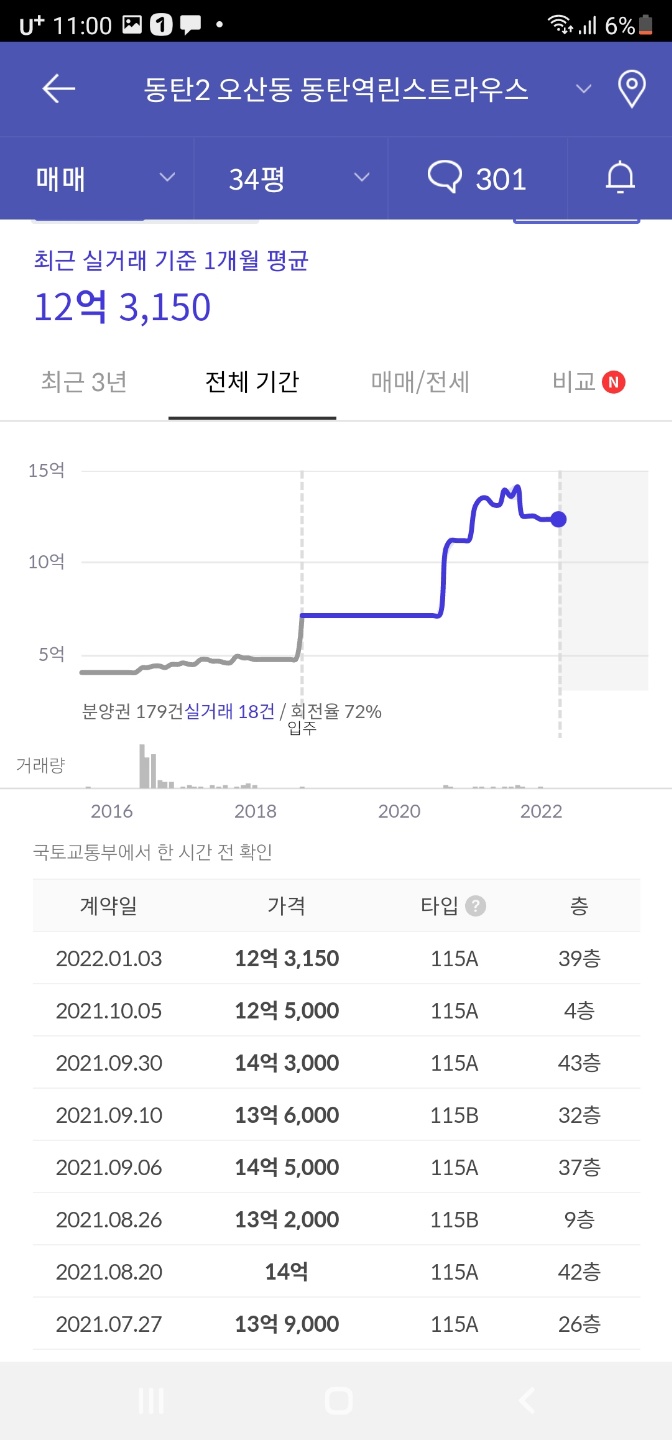Go back using the header arrow

(x=58, y=89)
